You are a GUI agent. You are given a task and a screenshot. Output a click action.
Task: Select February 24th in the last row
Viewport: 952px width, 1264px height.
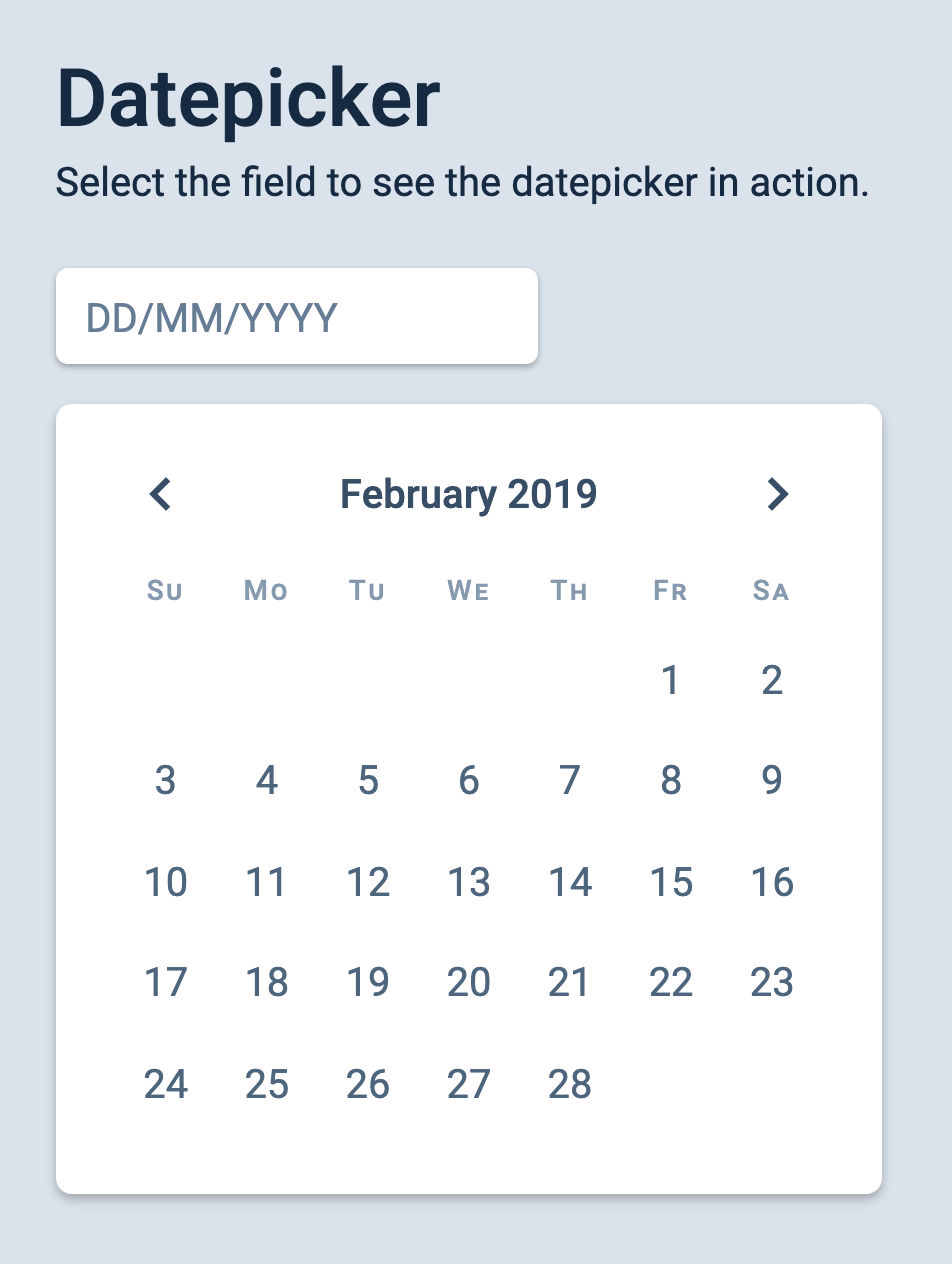click(165, 1083)
